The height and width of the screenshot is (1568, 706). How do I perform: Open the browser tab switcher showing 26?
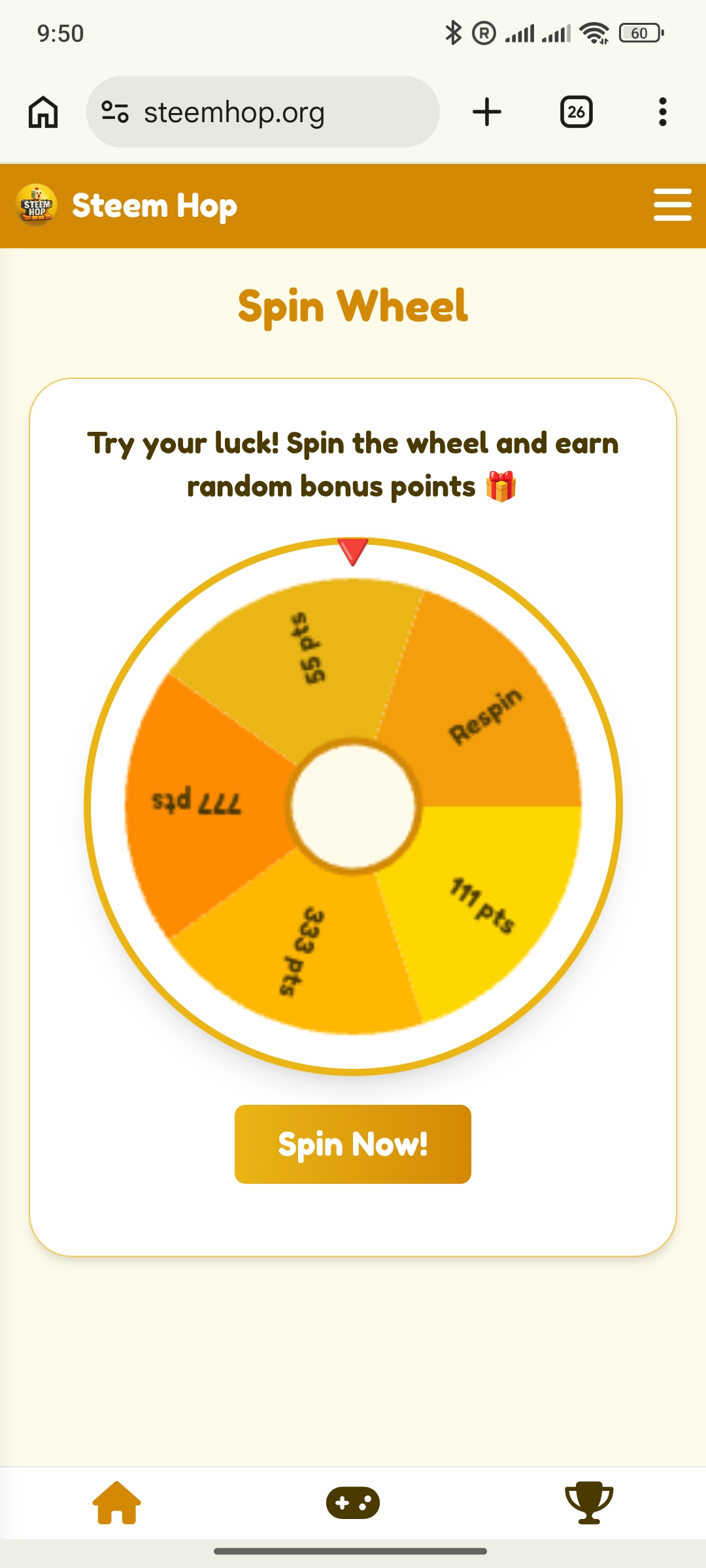[577, 112]
